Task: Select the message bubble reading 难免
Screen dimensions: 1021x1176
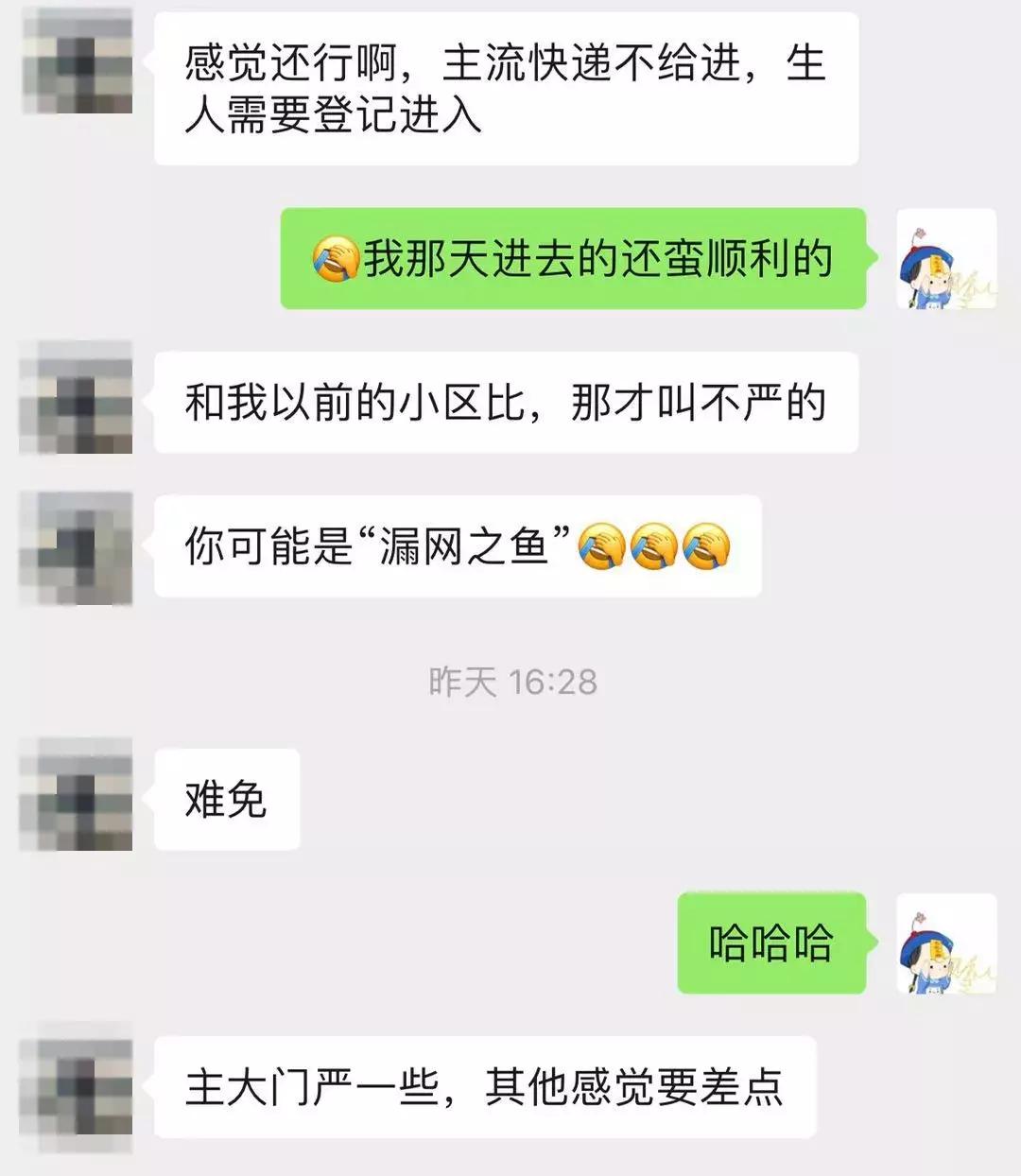Action: coord(227,799)
